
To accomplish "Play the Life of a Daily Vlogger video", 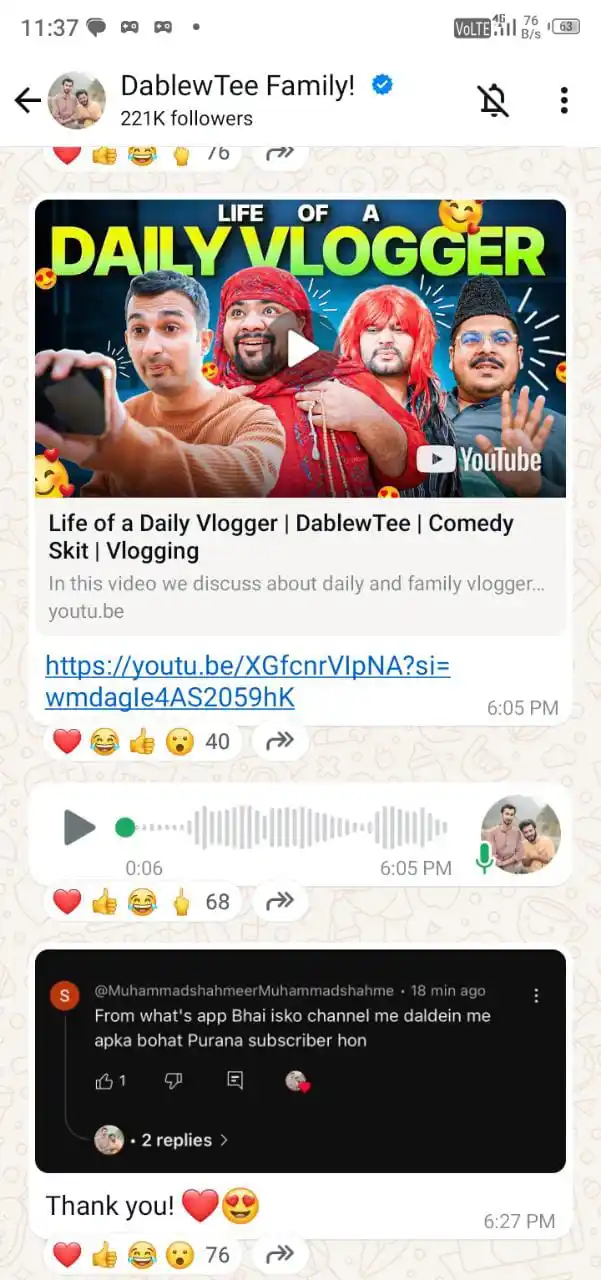I will click(300, 348).
